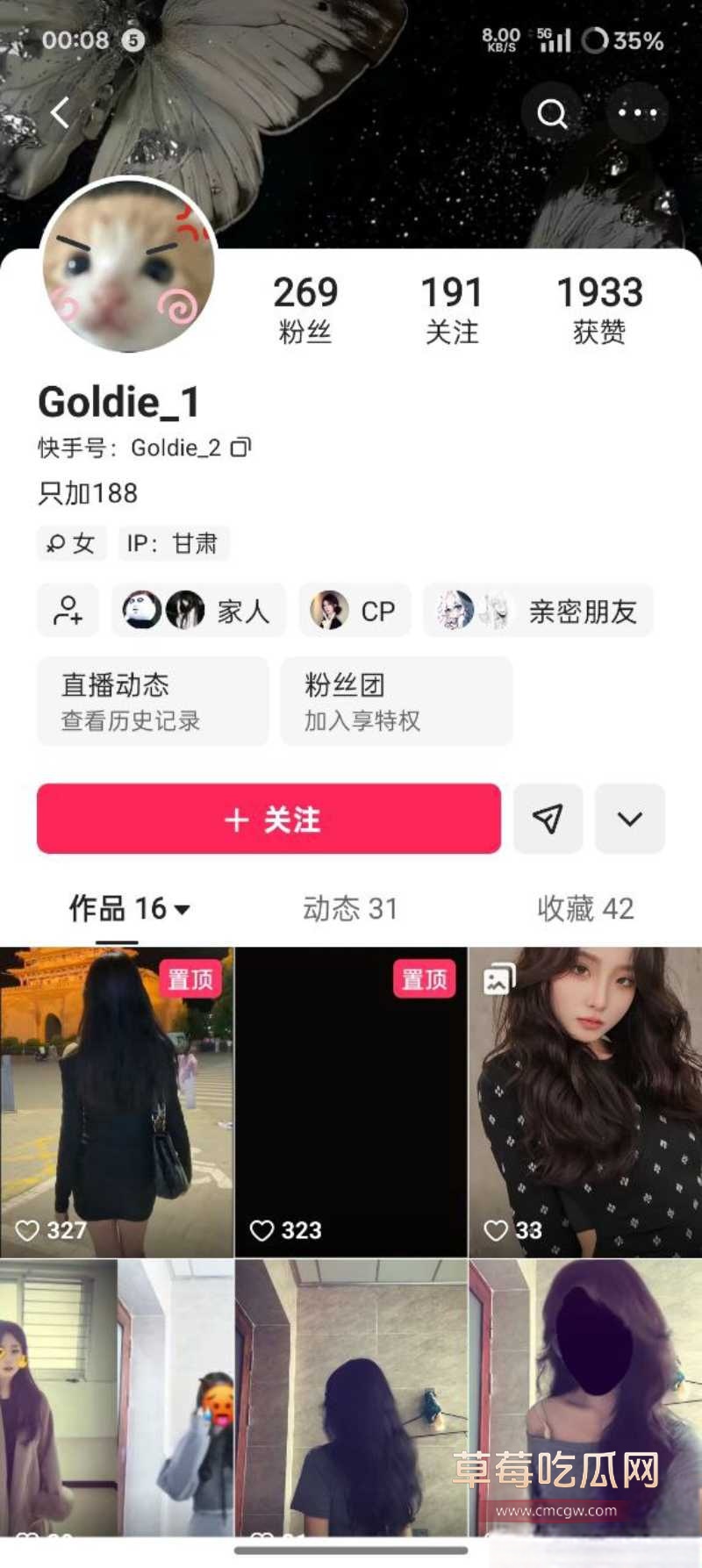
Task: Select the 家人 group chip
Action: (198, 611)
